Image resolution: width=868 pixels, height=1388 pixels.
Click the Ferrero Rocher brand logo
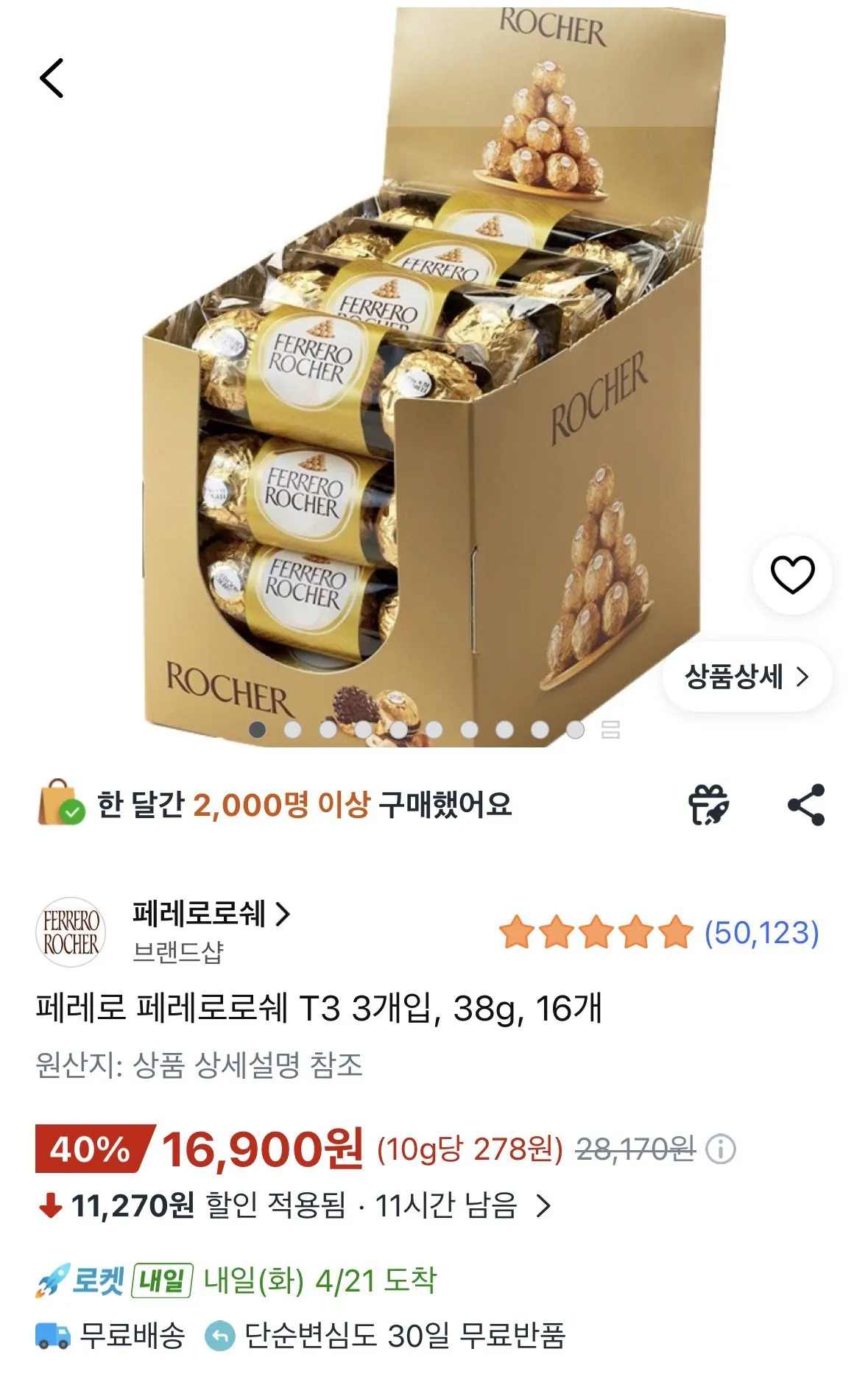click(71, 931)
